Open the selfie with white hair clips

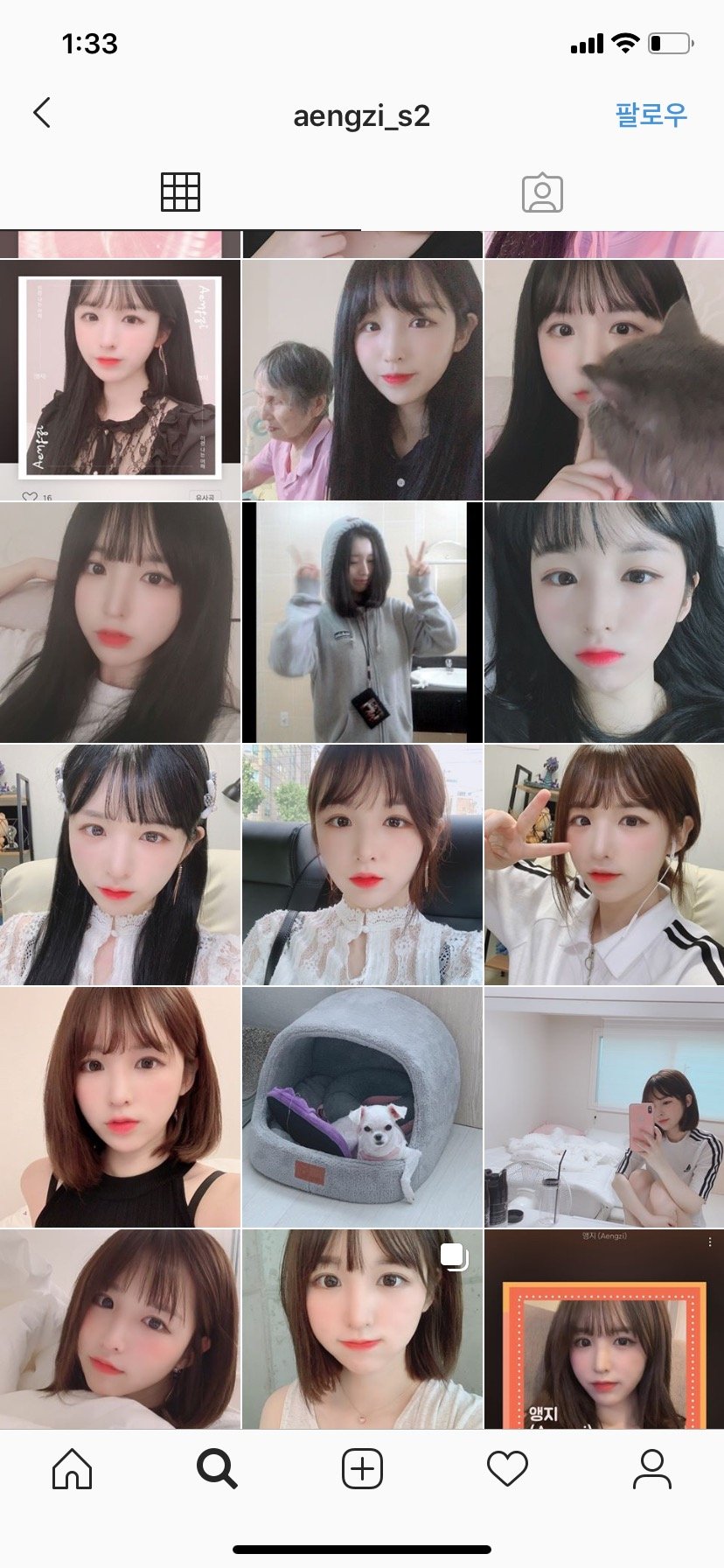tap(120, 864)
